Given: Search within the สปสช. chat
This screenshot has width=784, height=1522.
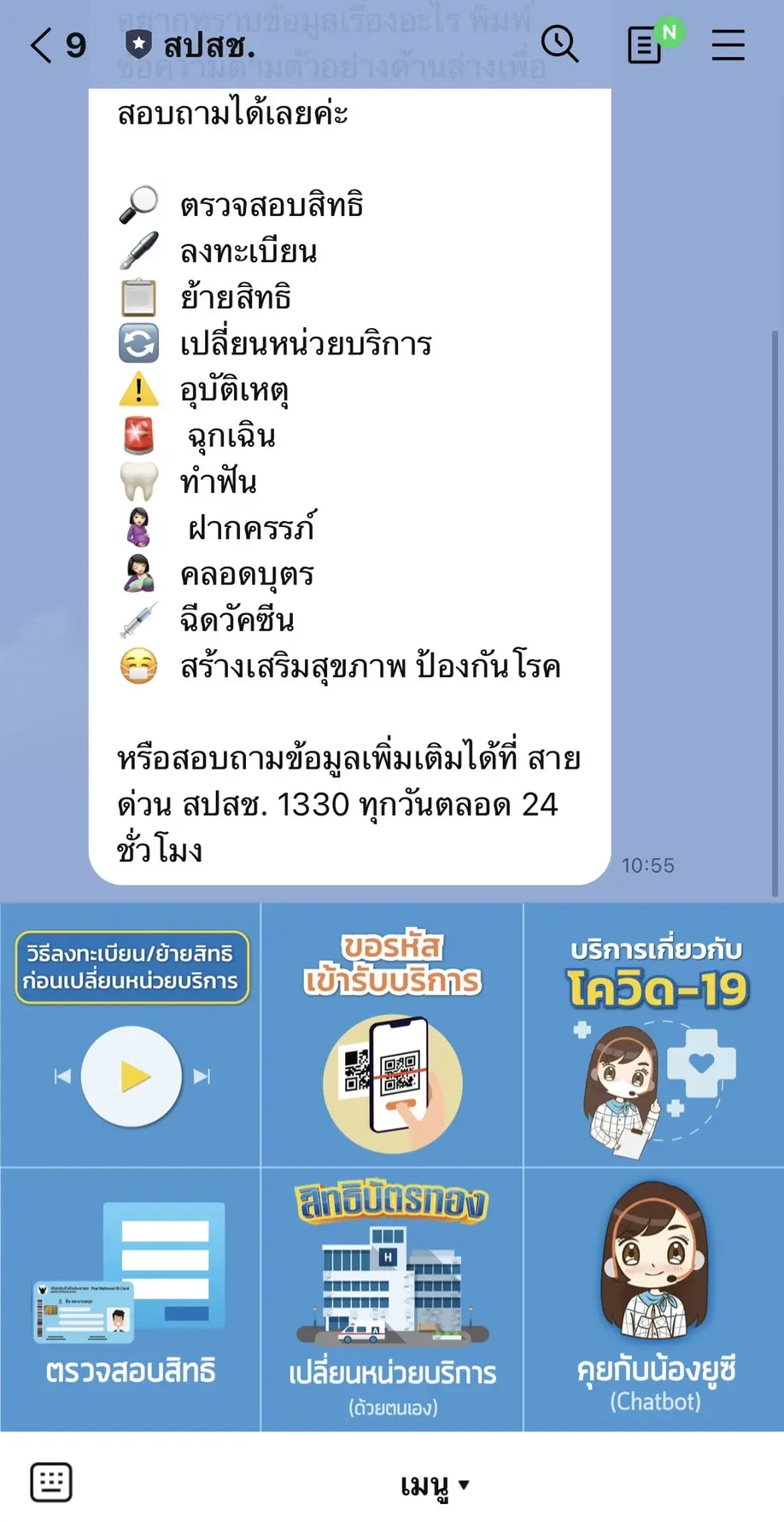Looking at the screenshot, I should (559, 44).
